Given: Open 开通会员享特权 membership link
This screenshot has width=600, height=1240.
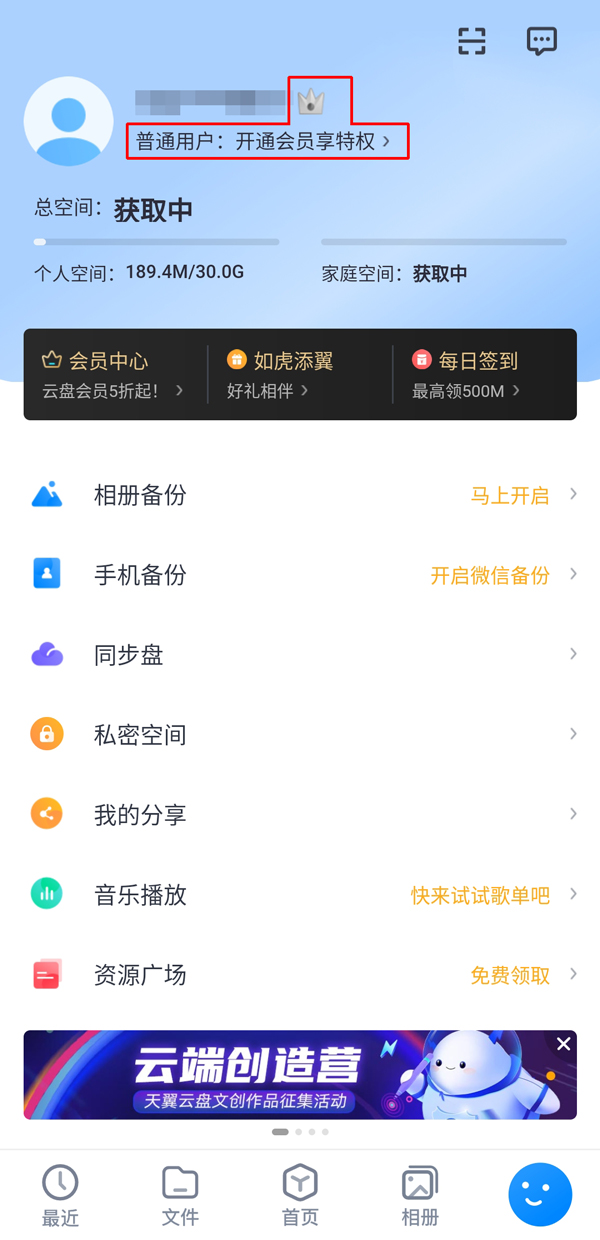Looking at the screenshot, I should click(265, 142).
